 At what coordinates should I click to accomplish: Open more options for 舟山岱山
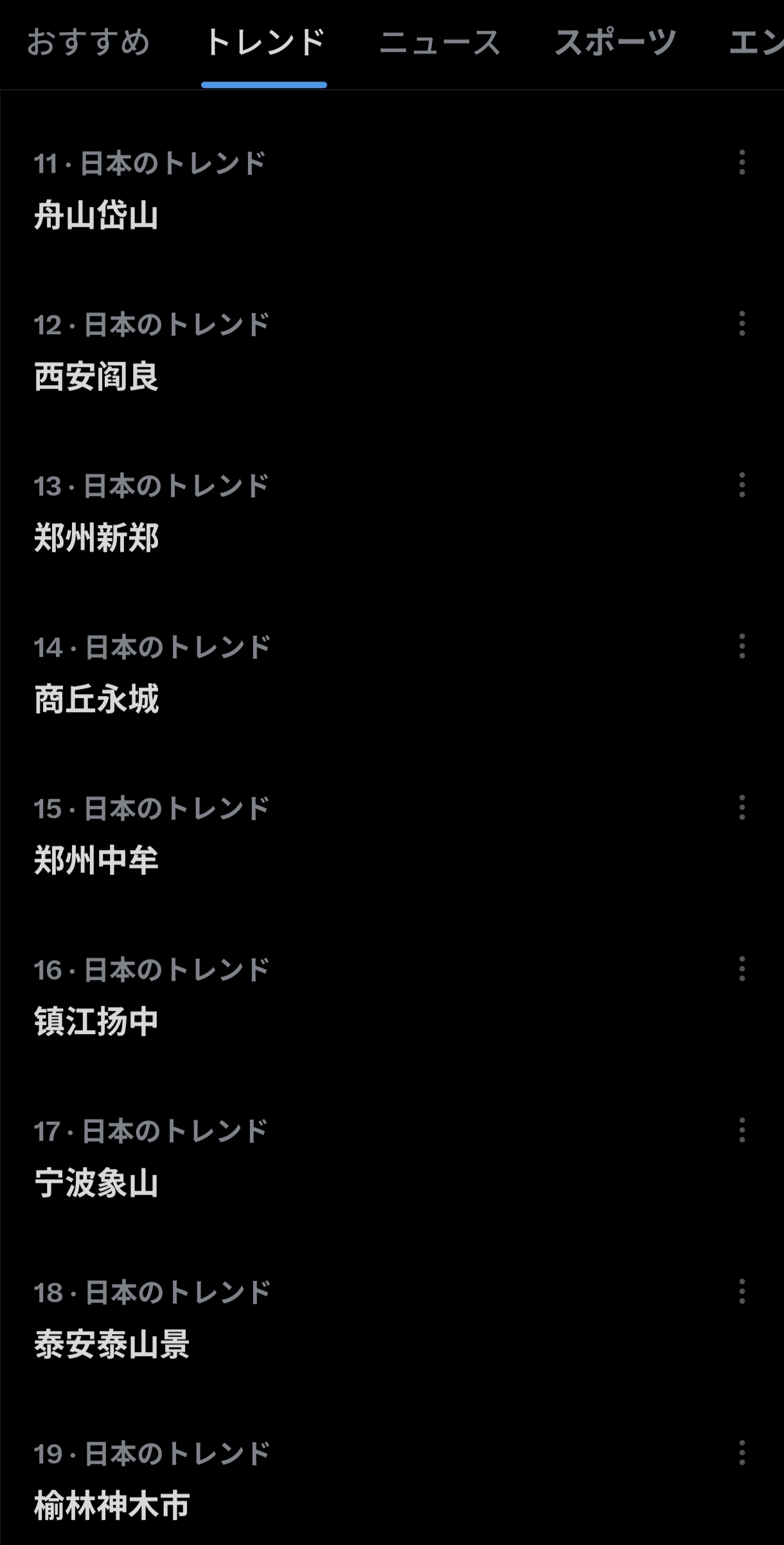[x=742, y=163]
